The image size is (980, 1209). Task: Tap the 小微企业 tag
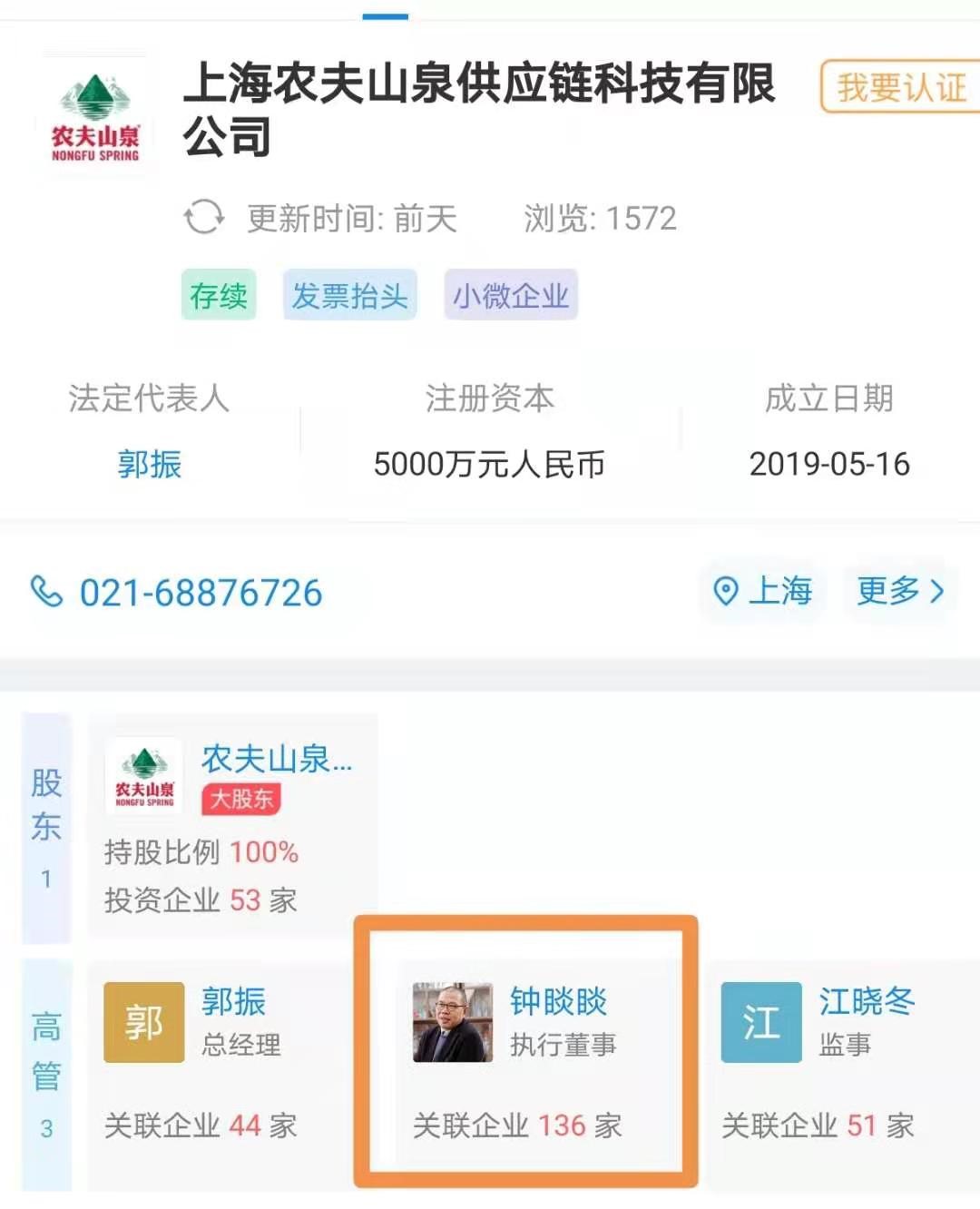point(511,295)
